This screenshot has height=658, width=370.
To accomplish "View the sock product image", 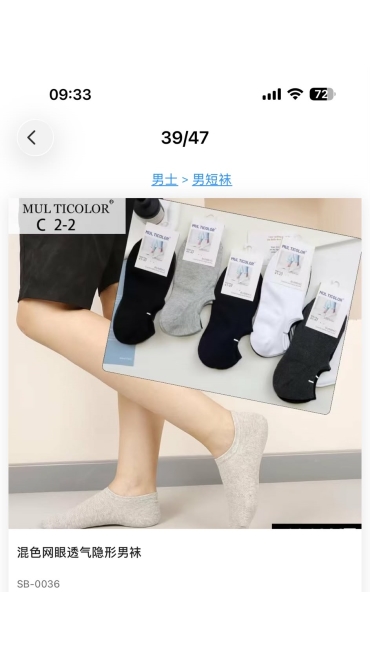I will [x=185, y=363].
